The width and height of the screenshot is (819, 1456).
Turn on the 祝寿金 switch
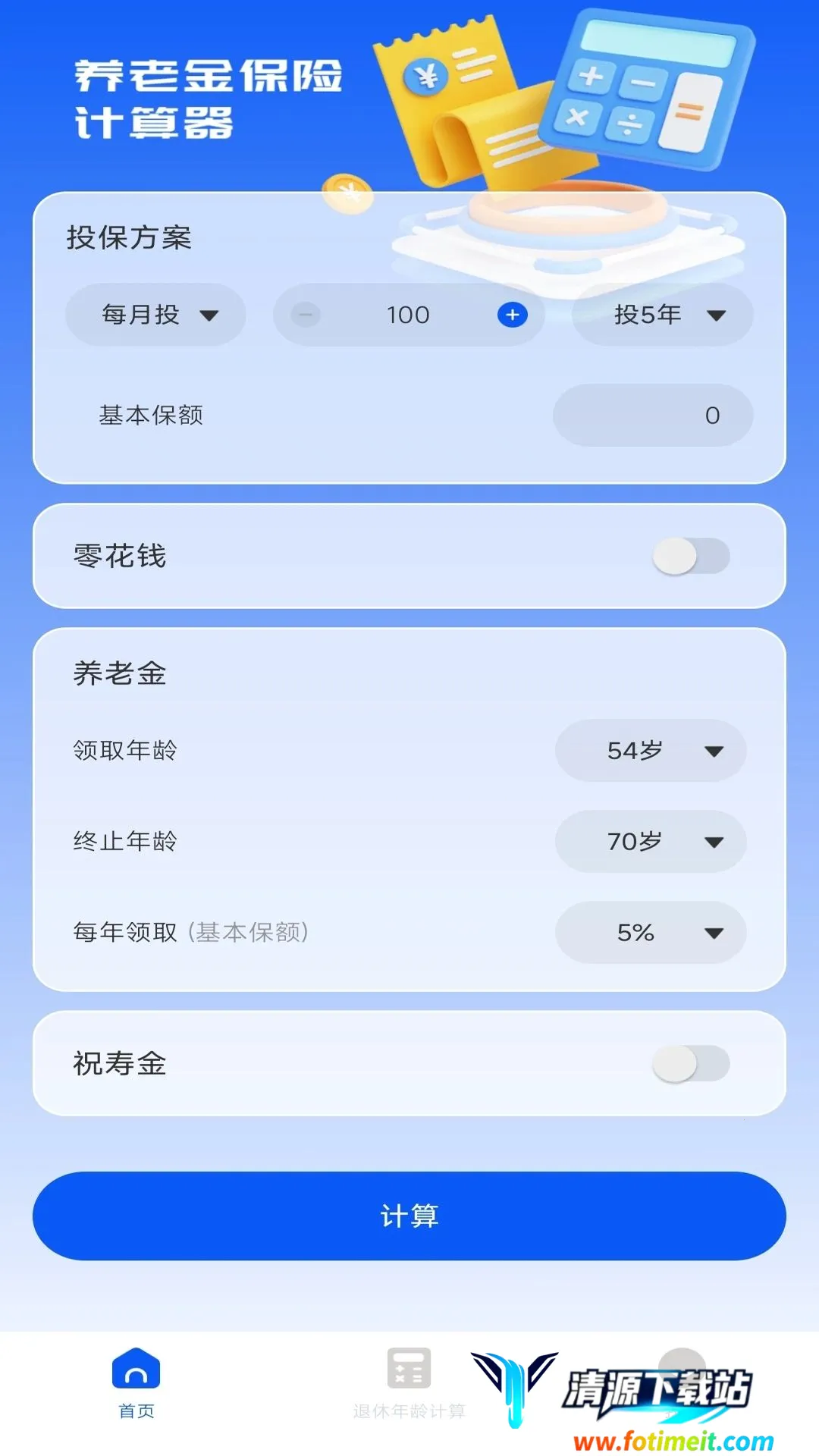(x=691, y=1064)
